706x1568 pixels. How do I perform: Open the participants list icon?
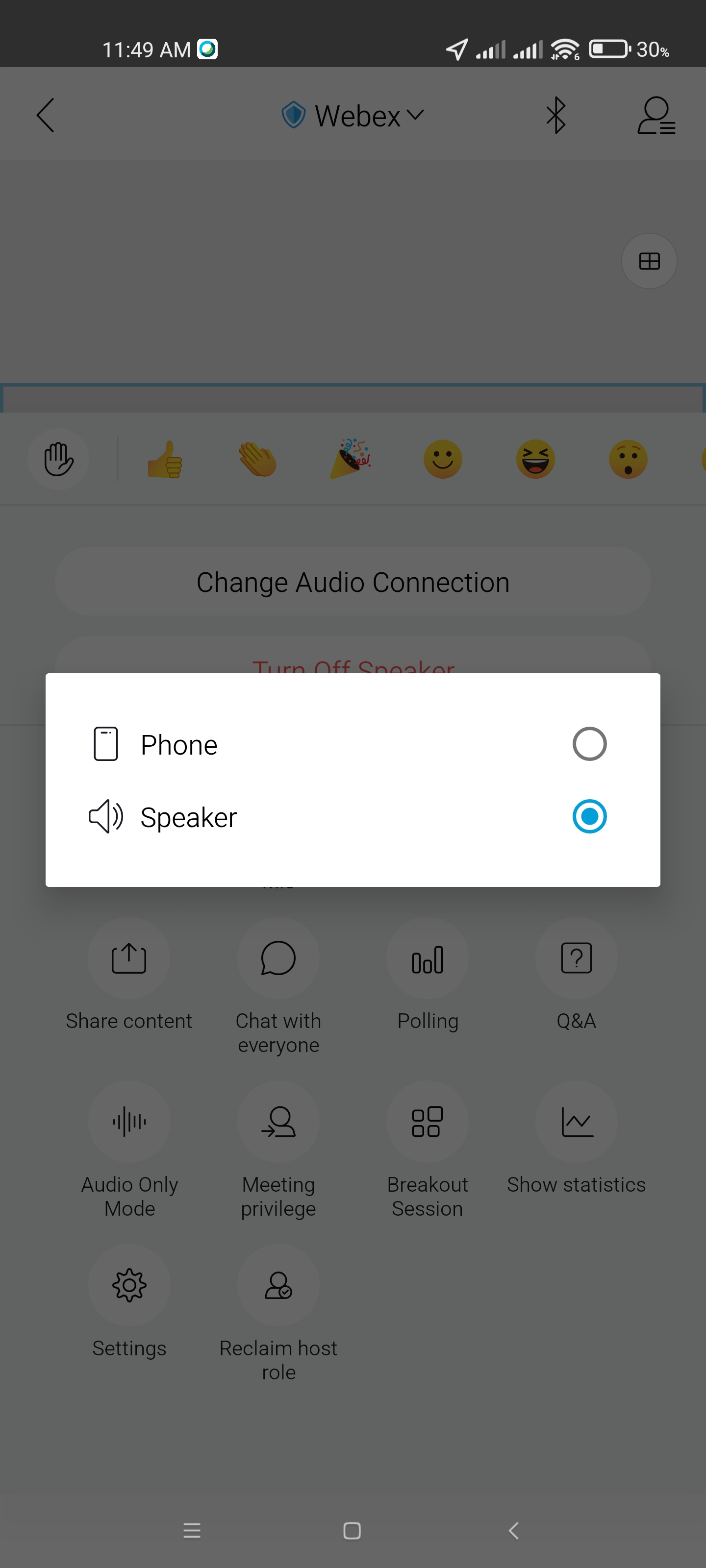click(x=656, y=115)
